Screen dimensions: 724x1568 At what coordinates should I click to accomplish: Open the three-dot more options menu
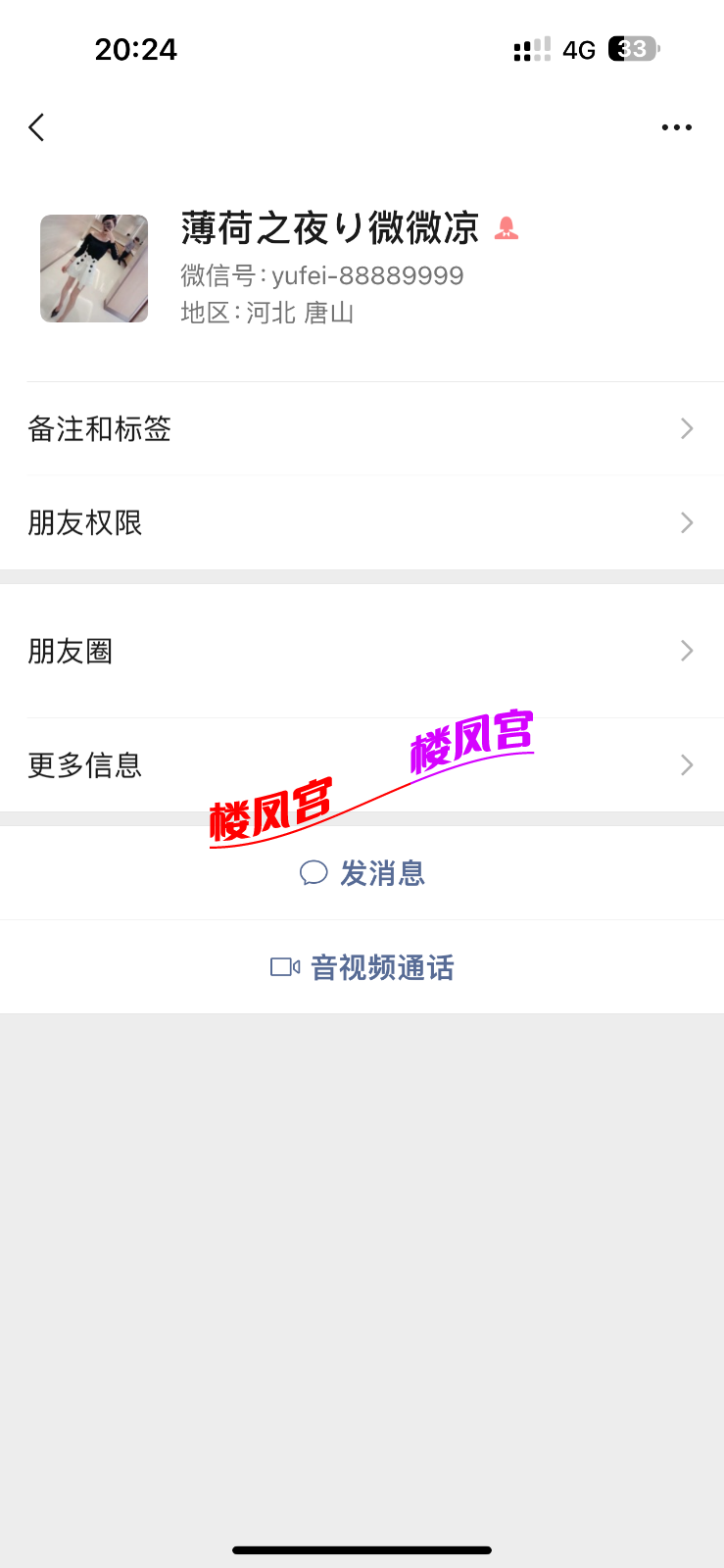click(x=677, y=126)
